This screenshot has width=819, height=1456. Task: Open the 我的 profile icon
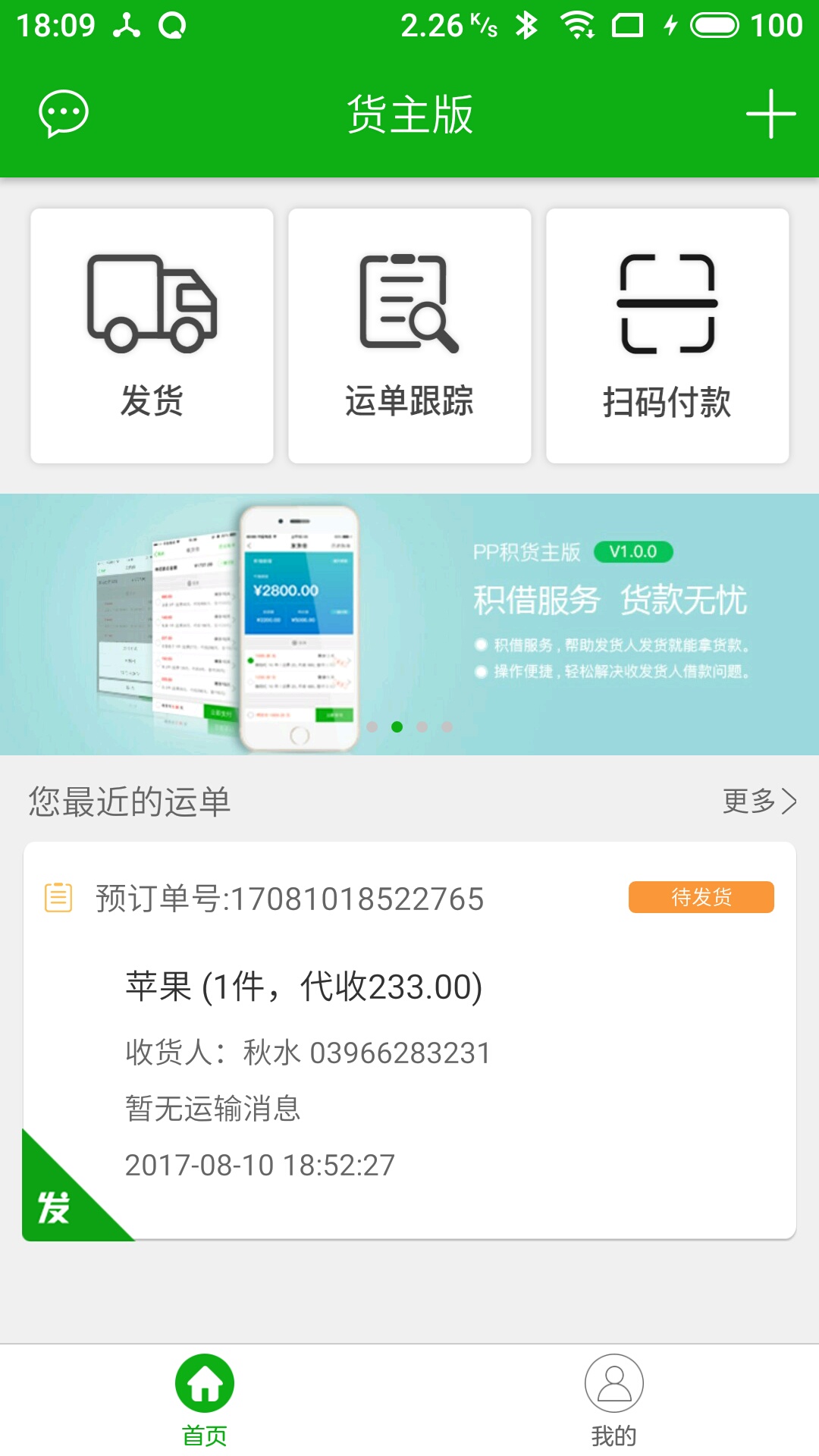pos(614,1383)
